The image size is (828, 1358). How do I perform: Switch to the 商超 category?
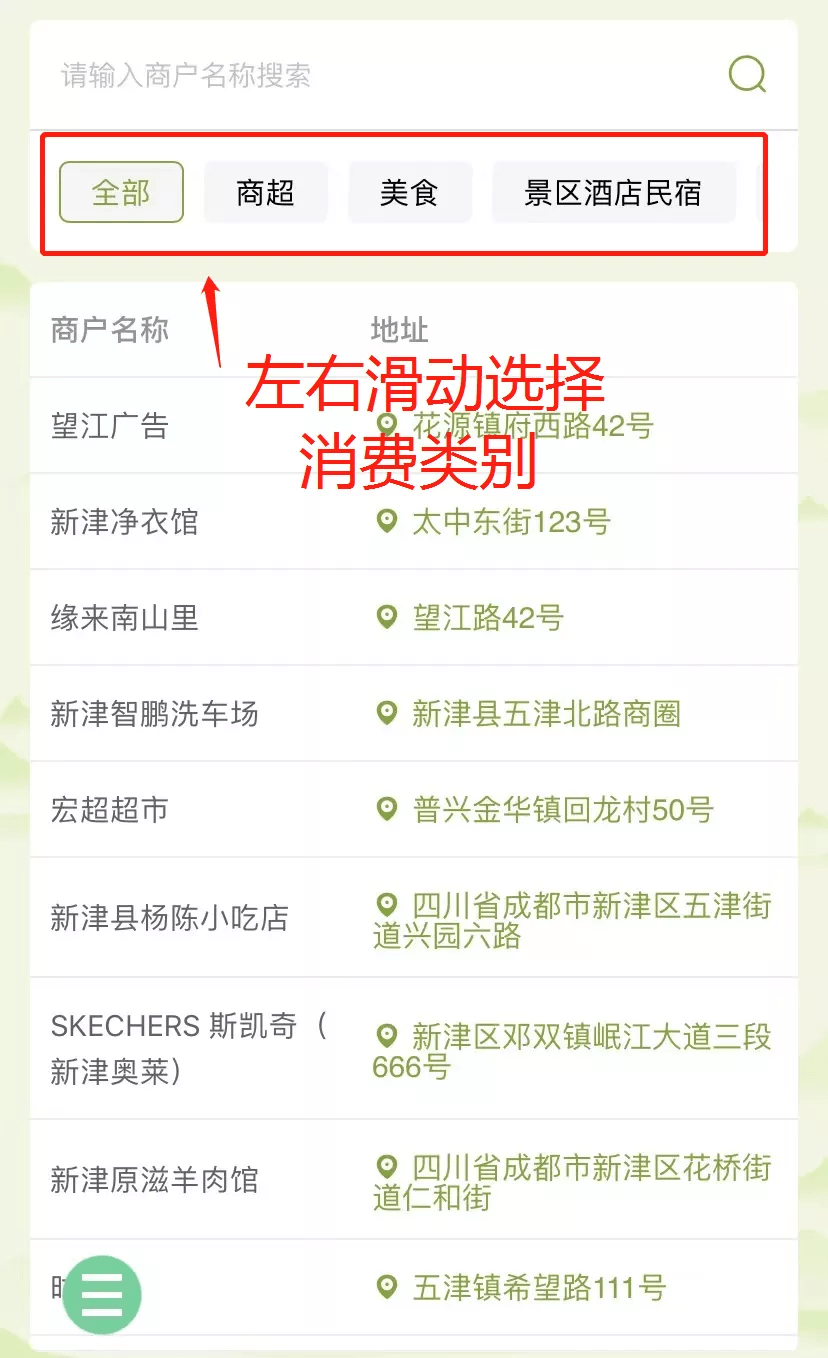(266, 192)
